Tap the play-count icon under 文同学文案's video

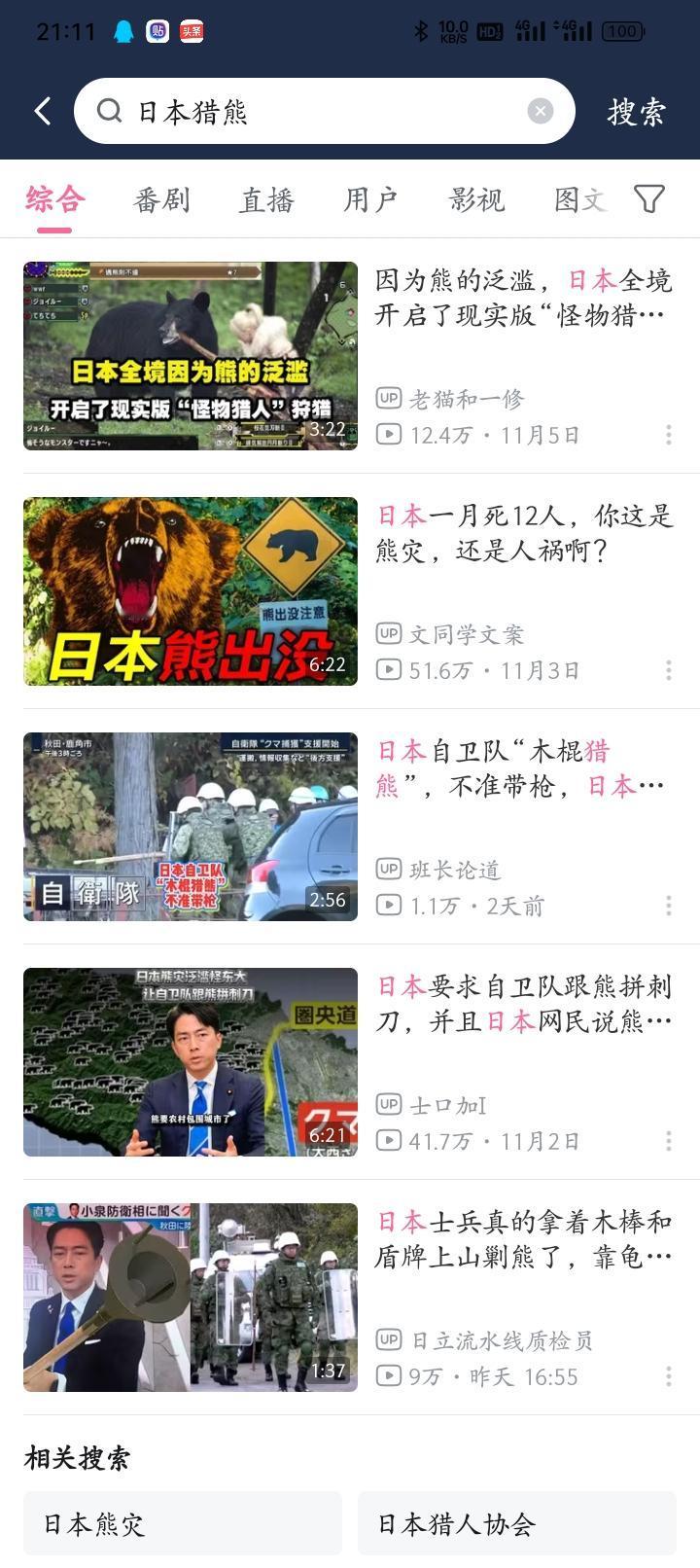[386, 670]
